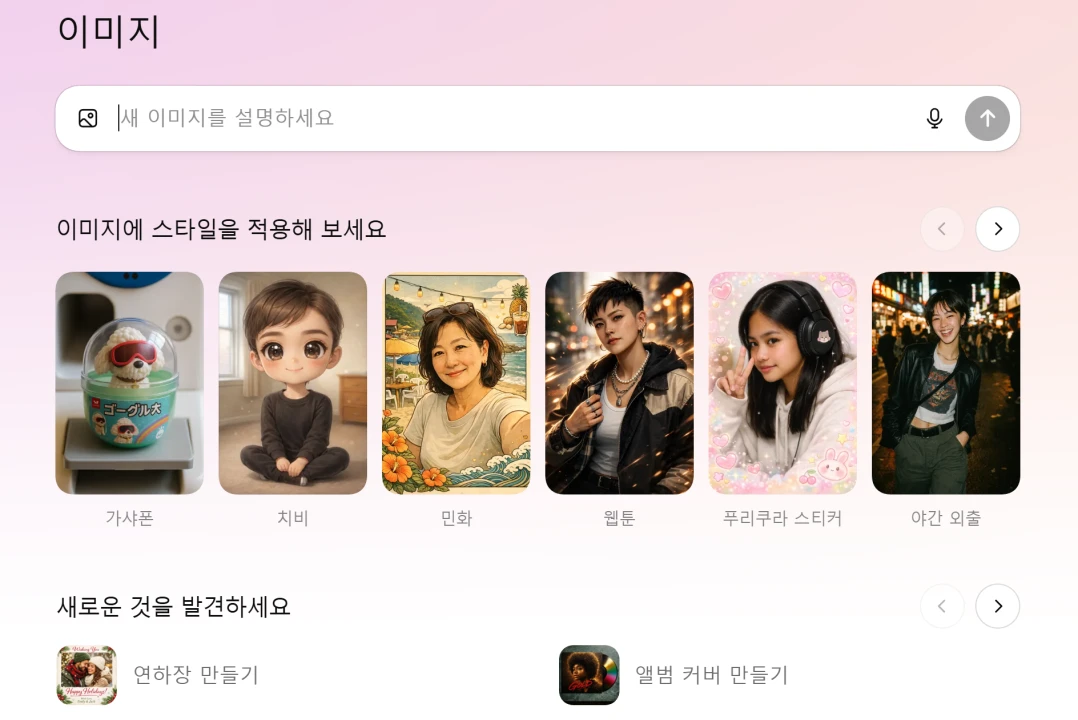Go to next page of 새로운 것을 발견하세요

[997, 606]
